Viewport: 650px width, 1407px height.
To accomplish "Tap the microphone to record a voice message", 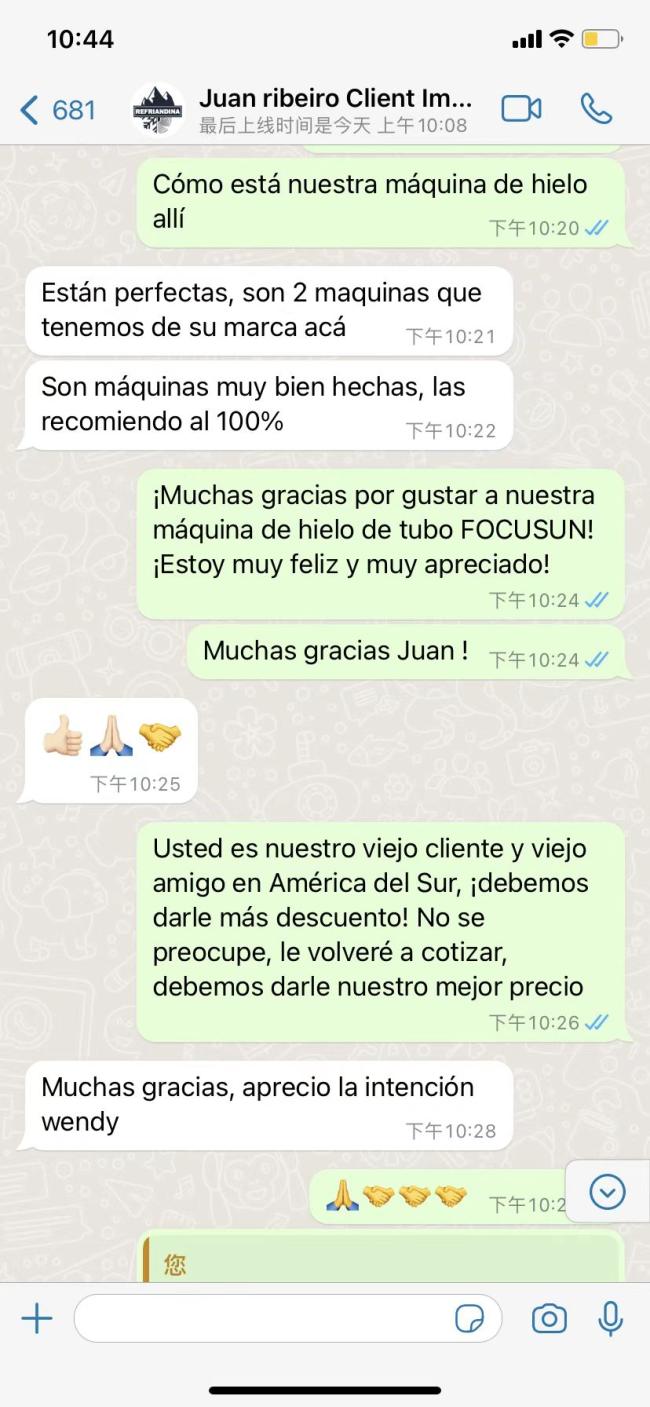I will pyautogui.click(x=610, y=1319).
